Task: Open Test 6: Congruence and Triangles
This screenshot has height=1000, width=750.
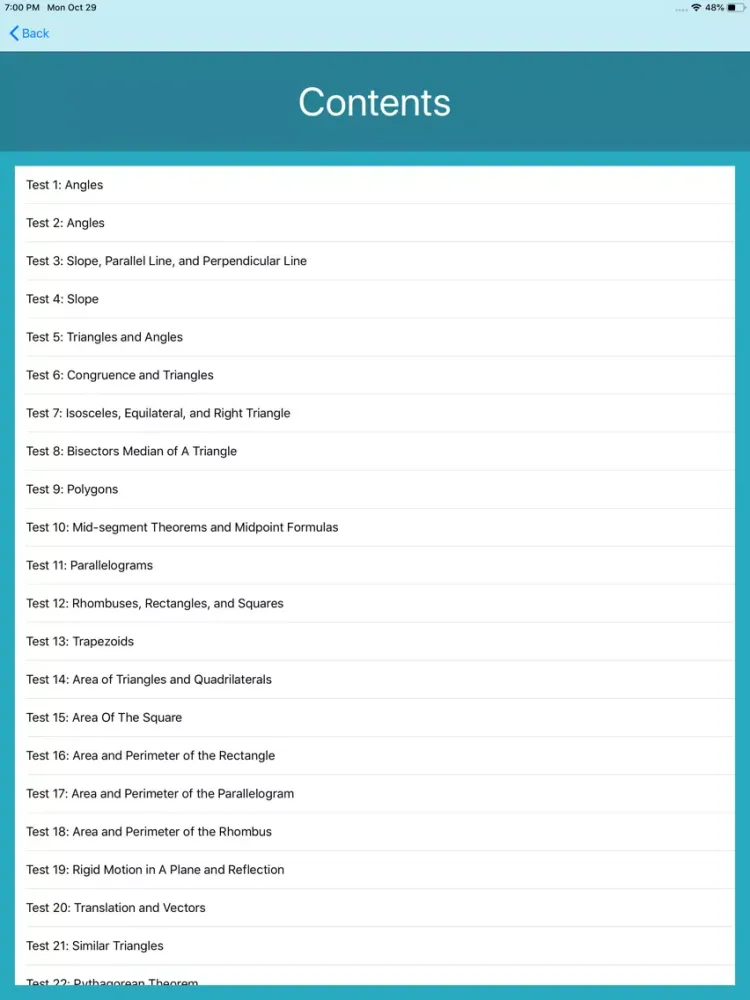Action: (x=120, y=375)
